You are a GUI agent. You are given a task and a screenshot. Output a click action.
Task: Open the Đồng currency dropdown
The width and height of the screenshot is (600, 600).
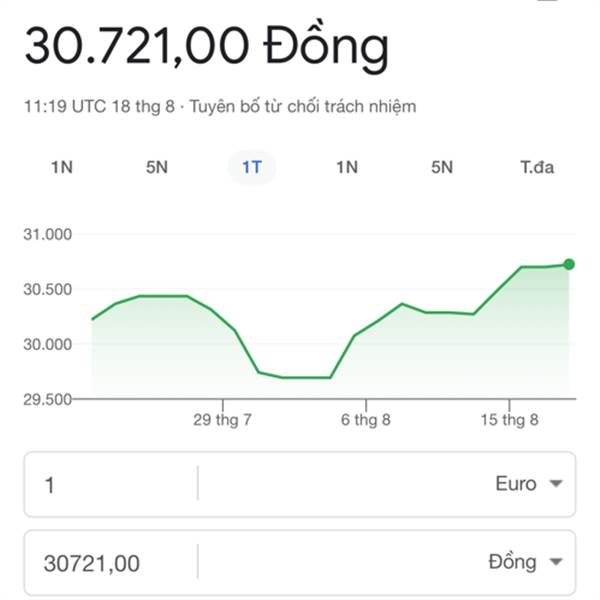pyautogui.click(x=525, y=563)
